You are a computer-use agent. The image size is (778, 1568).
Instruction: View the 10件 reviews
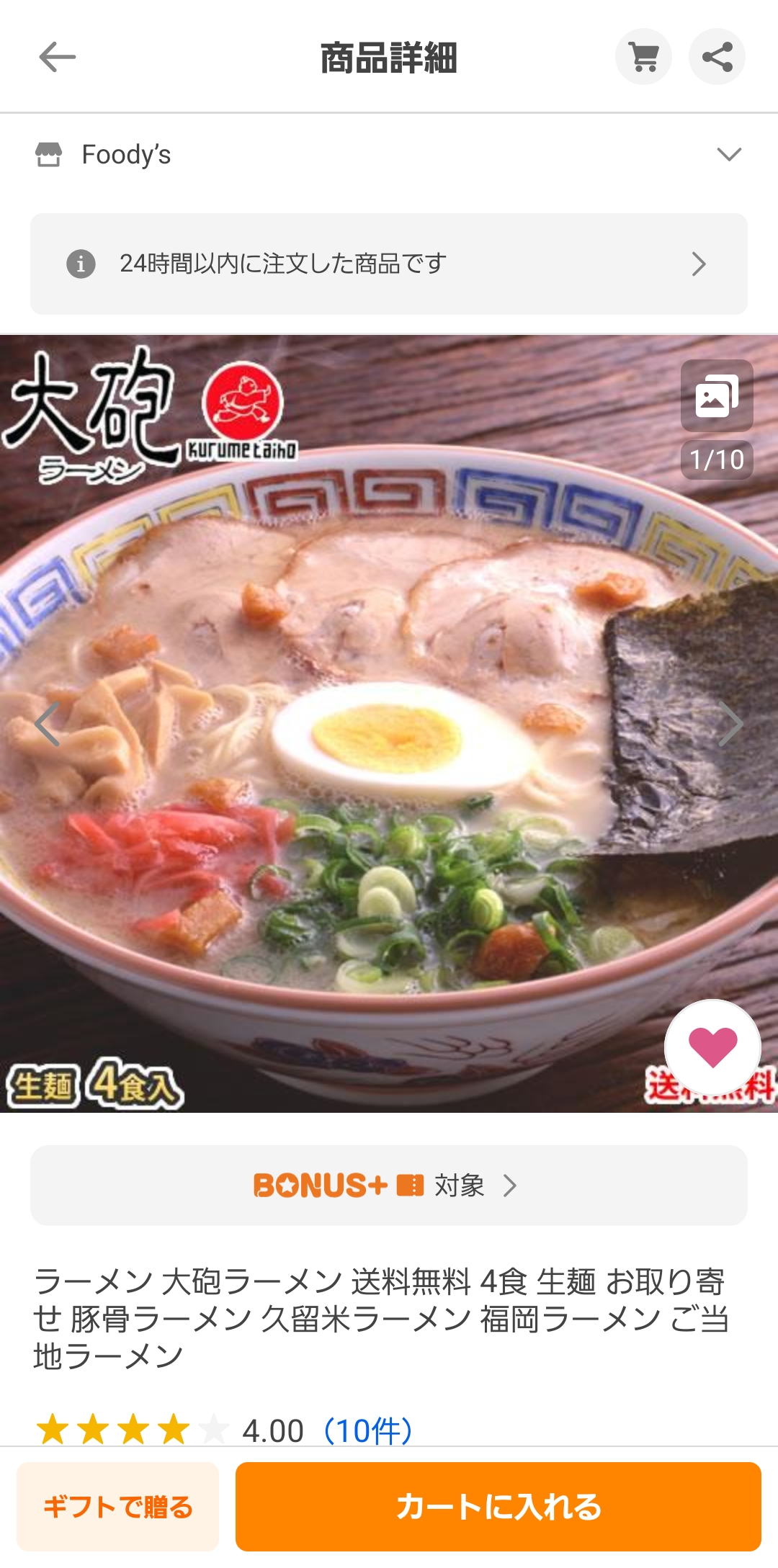[x=367, y=1430]
